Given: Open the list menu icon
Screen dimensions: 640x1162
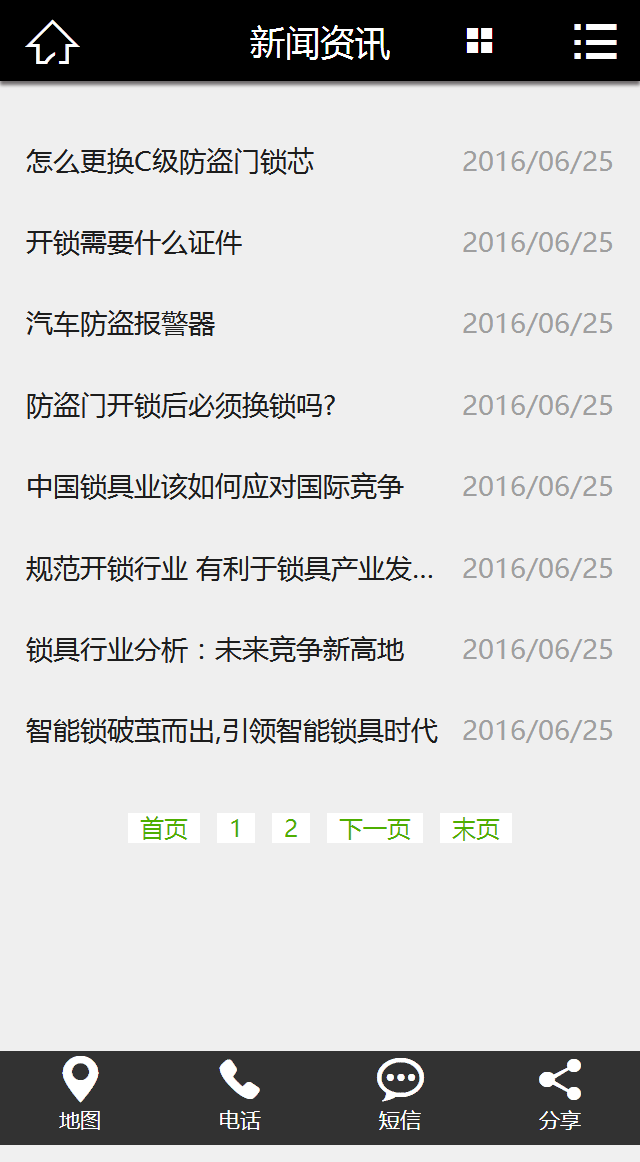Looking at the screenshot, I should coord(596,41).
